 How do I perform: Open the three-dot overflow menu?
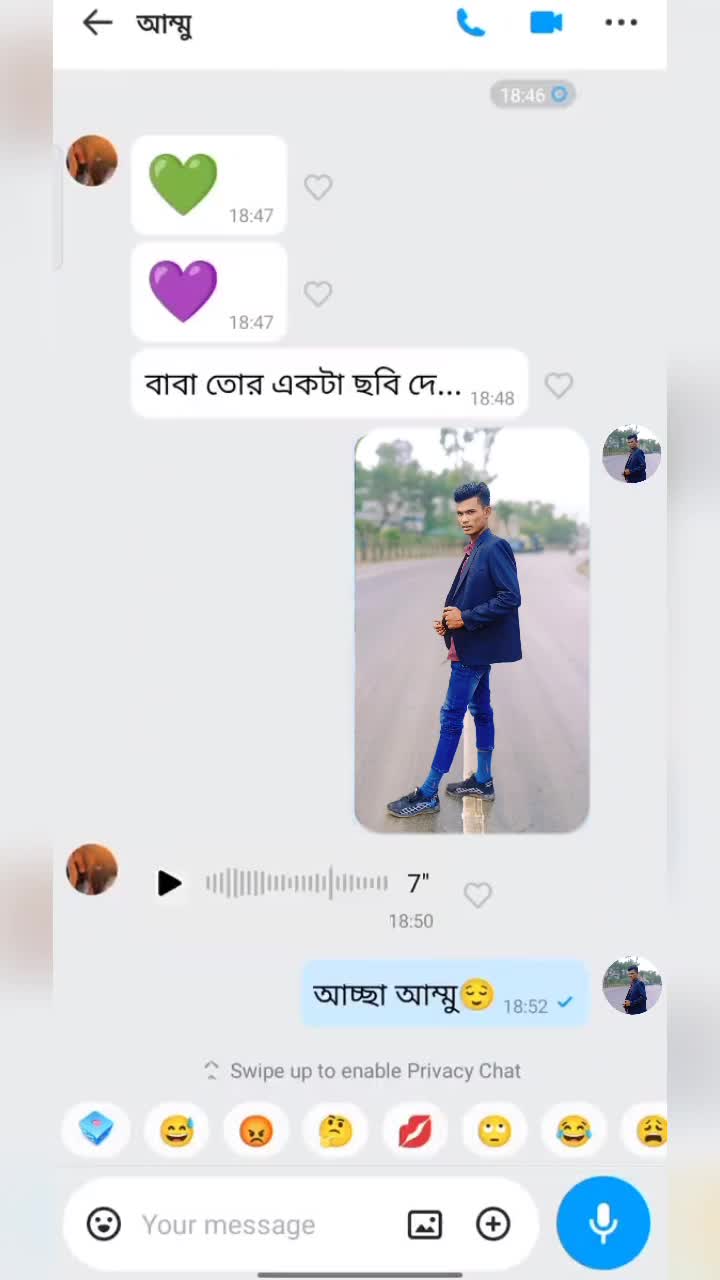621,23
